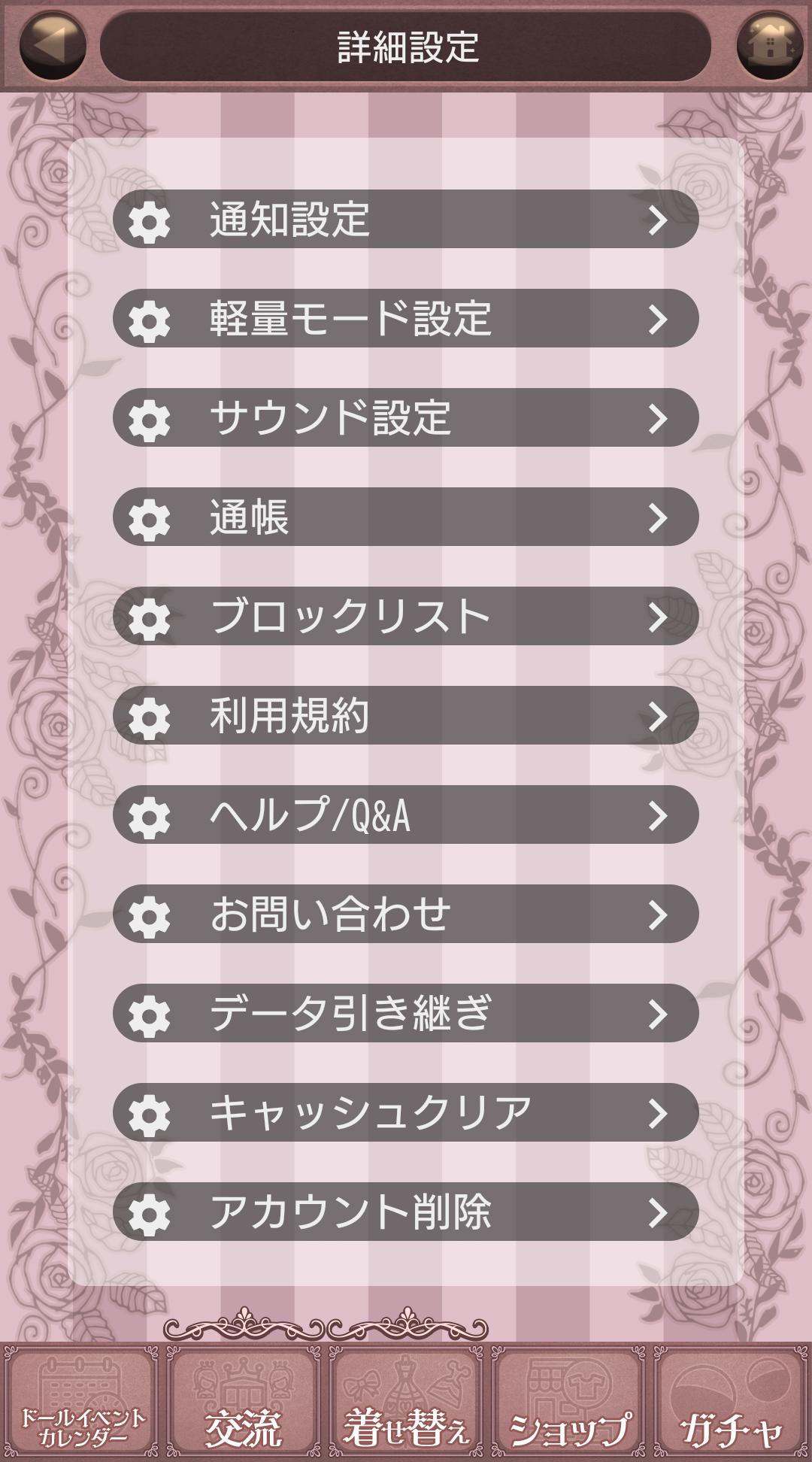Image resolution: width=812 pixels, height=1462 pixels.
Task: Select お問い合わせ contact support
Action: tap(406, 915)
